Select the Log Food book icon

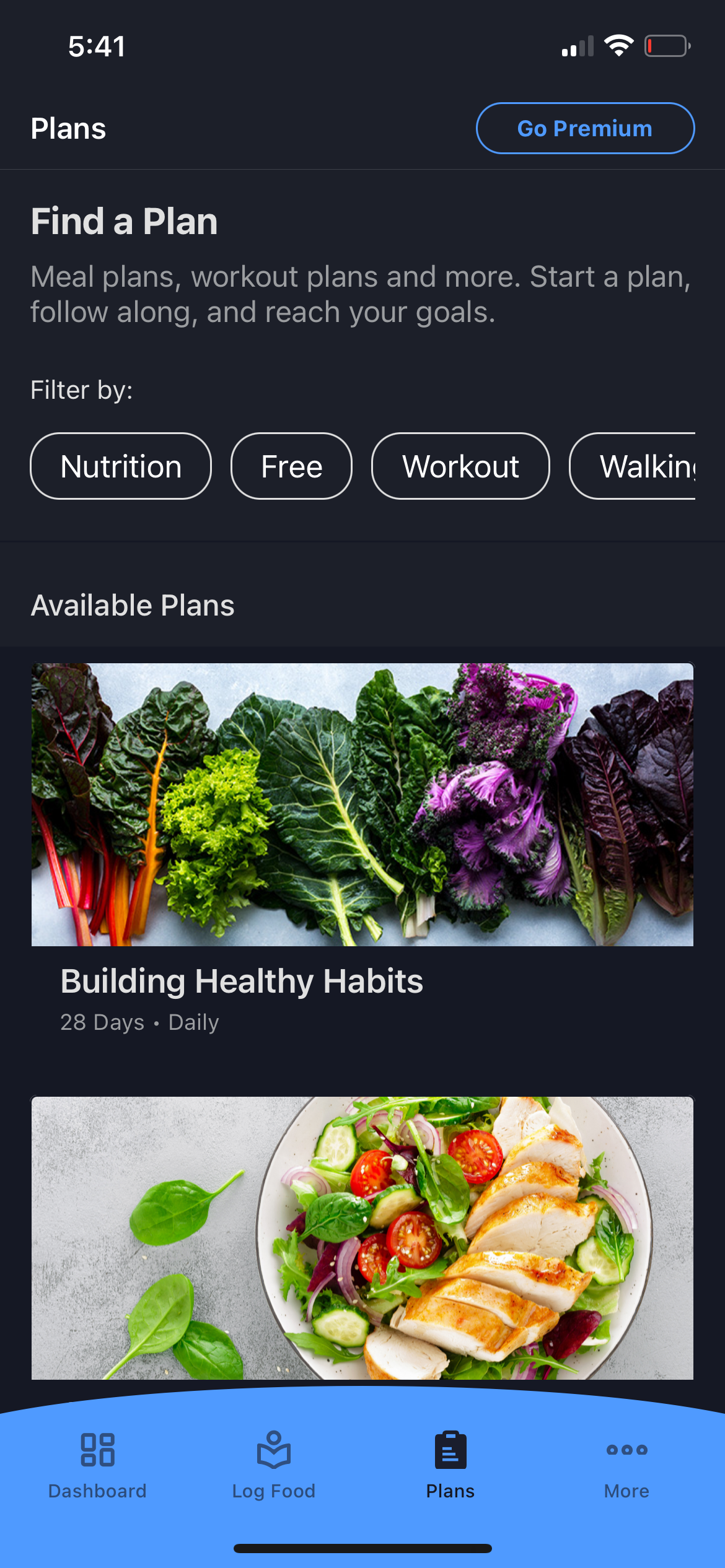click(273, 1450)
